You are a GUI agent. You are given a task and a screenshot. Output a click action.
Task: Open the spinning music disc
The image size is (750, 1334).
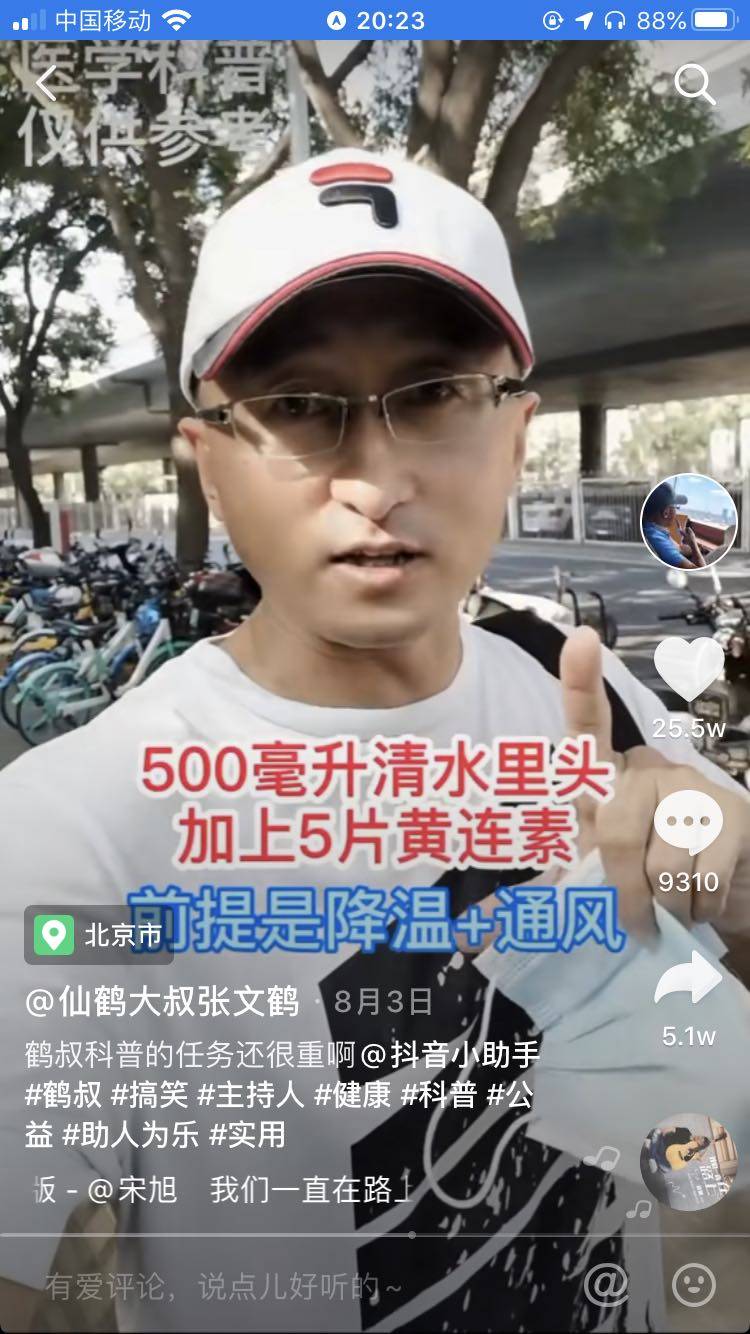688,1161
